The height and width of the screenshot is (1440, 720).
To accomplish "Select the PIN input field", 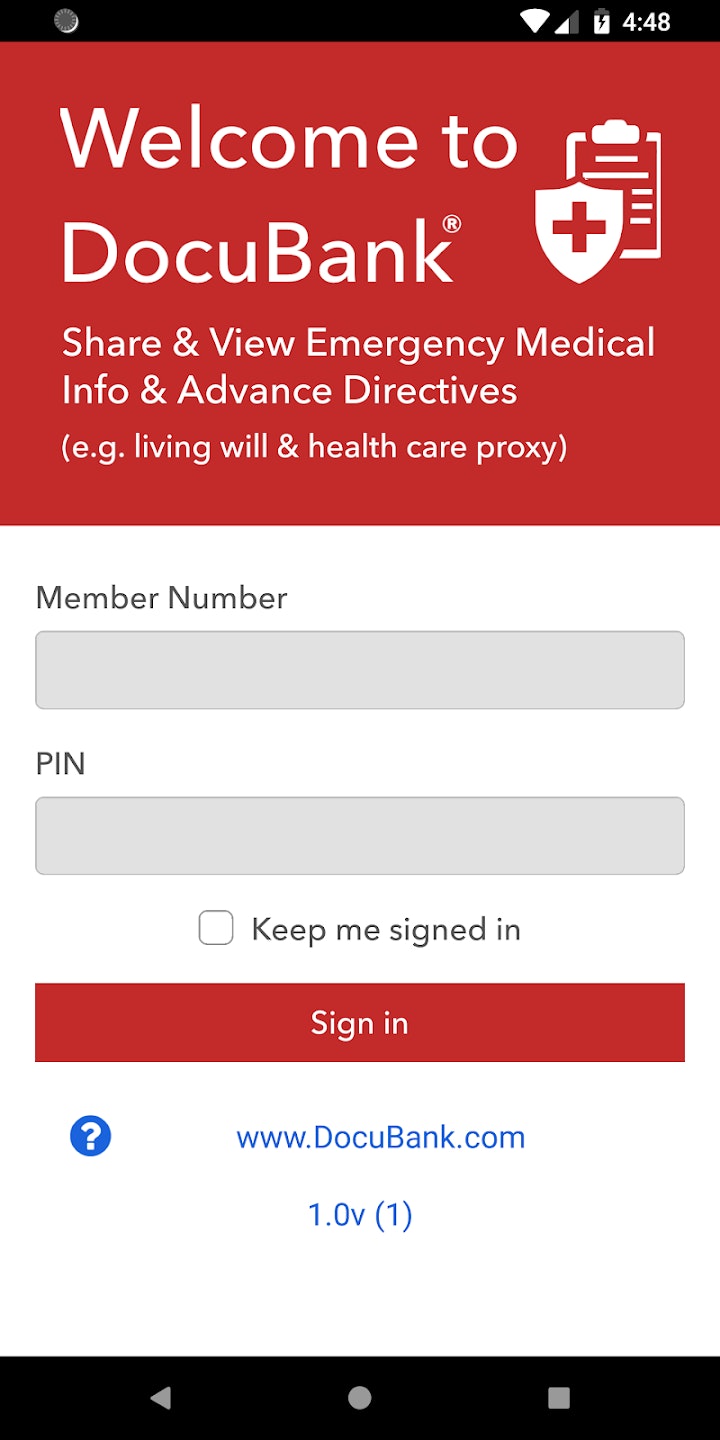I will click(360, 836).
